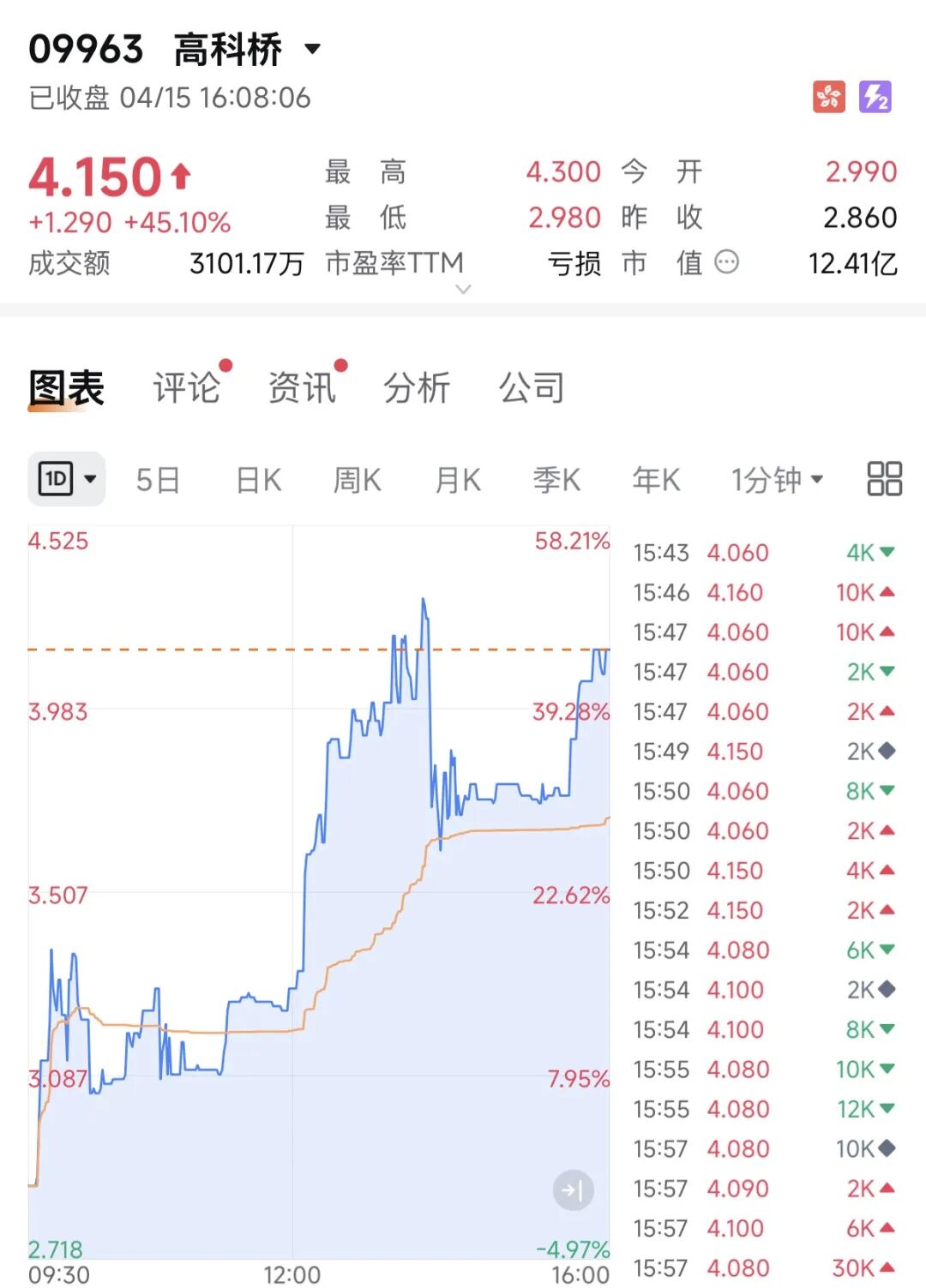This screenshot has width=926, height=1288.
Task: Show the 季K chart
Action: (x=557, y=480)
